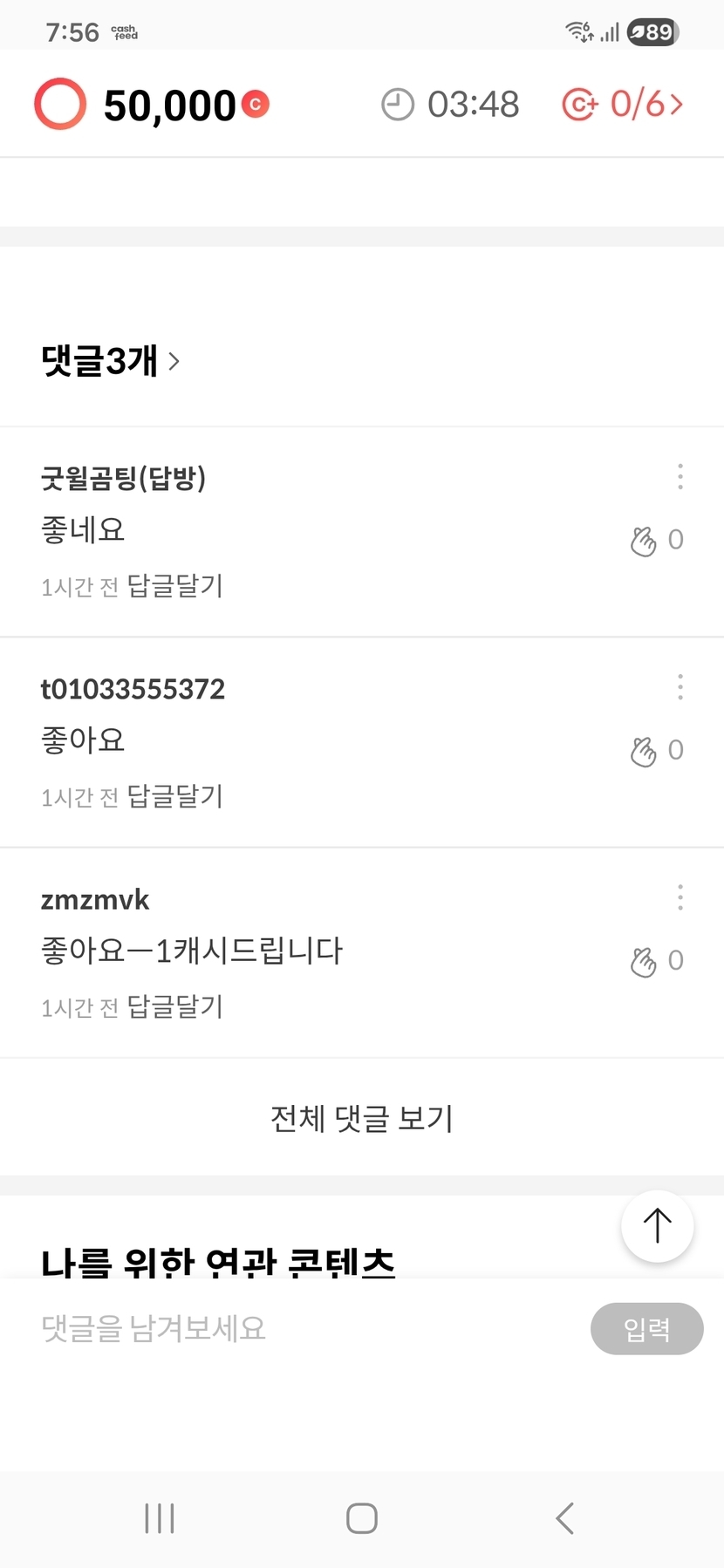Focus the 댓글을 남겨보세요 comment field

tap(297, 1328)
